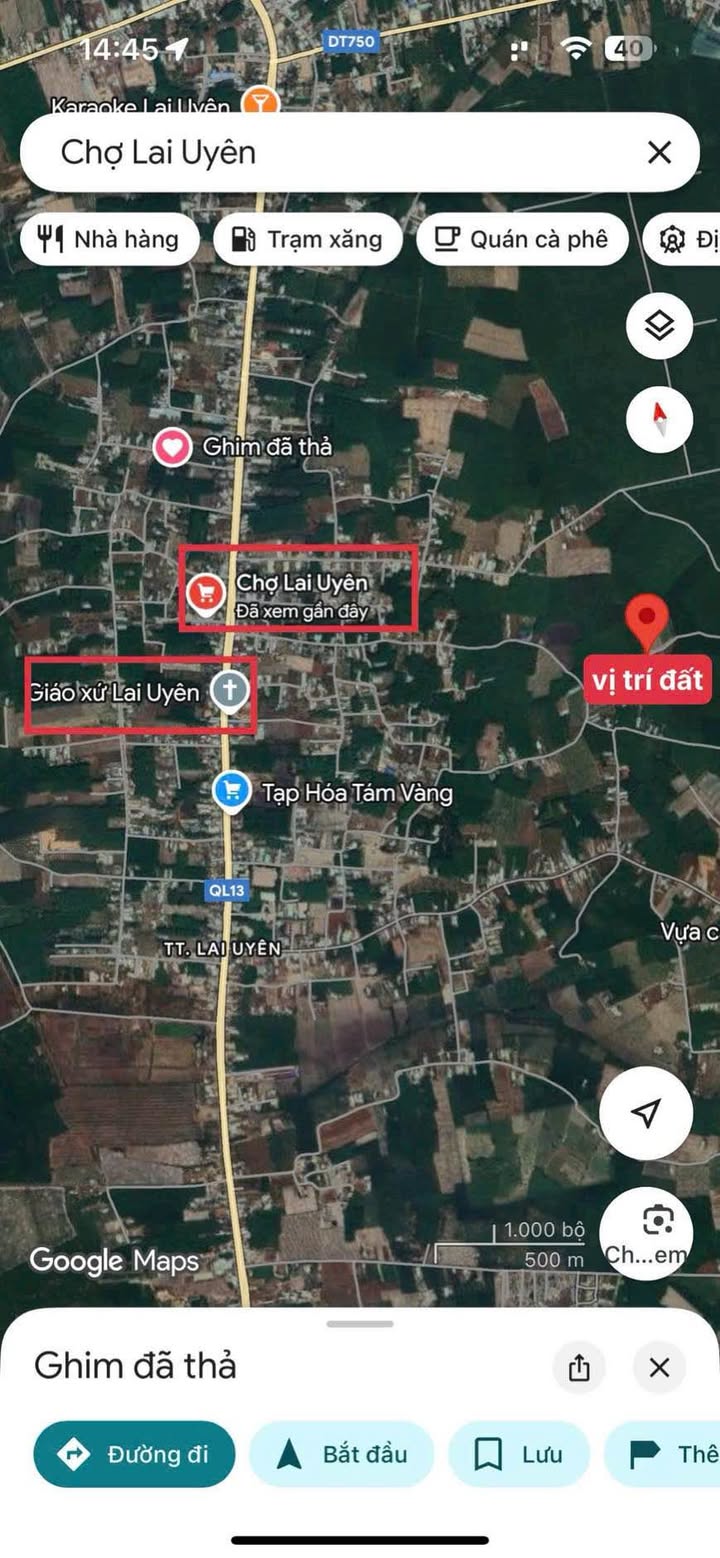The image size is (720, 1558).
Task: Open the Chợ Lai Uyên map marker
Action: point(206,592)
